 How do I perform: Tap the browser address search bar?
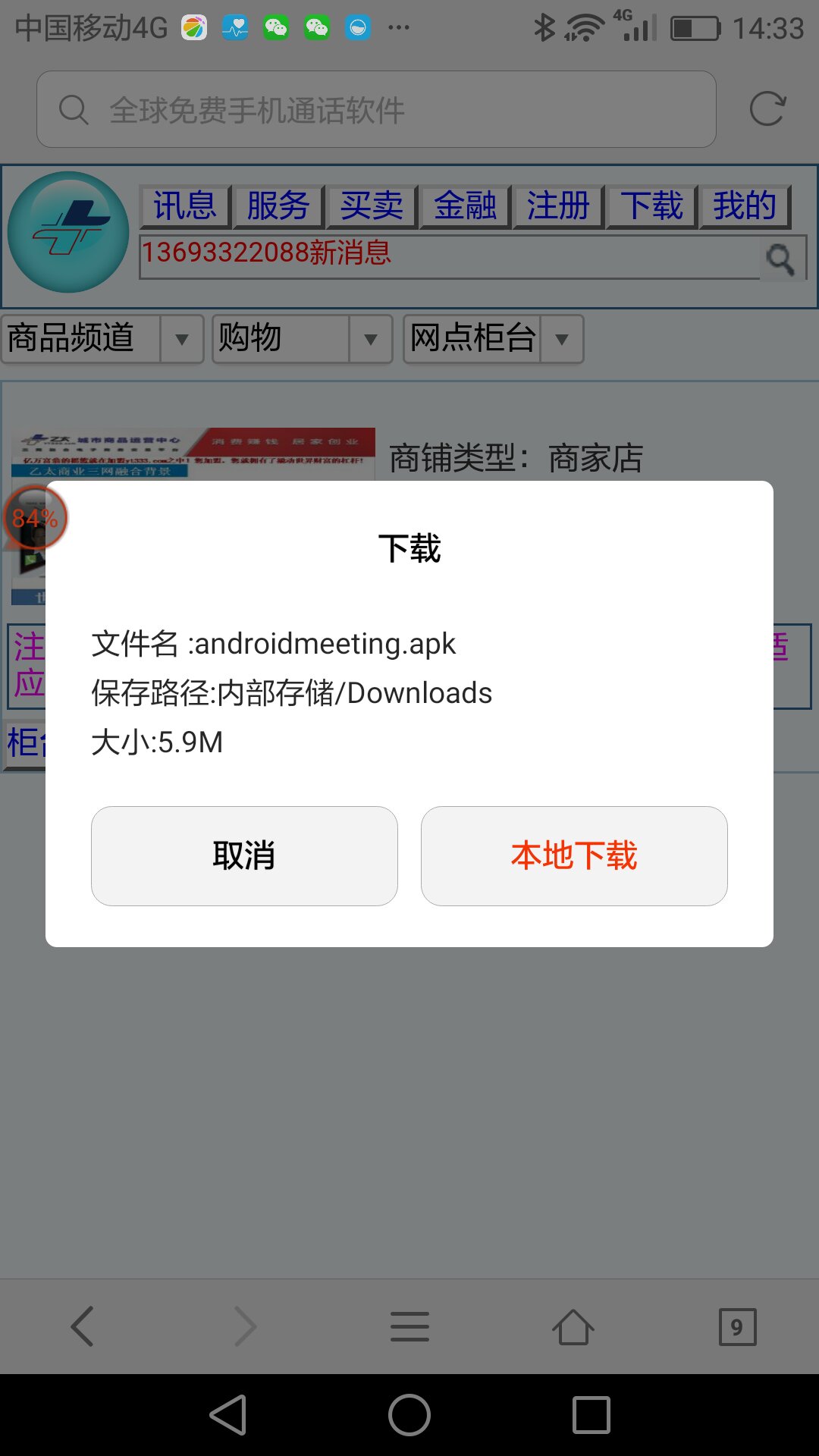point(376,110)
